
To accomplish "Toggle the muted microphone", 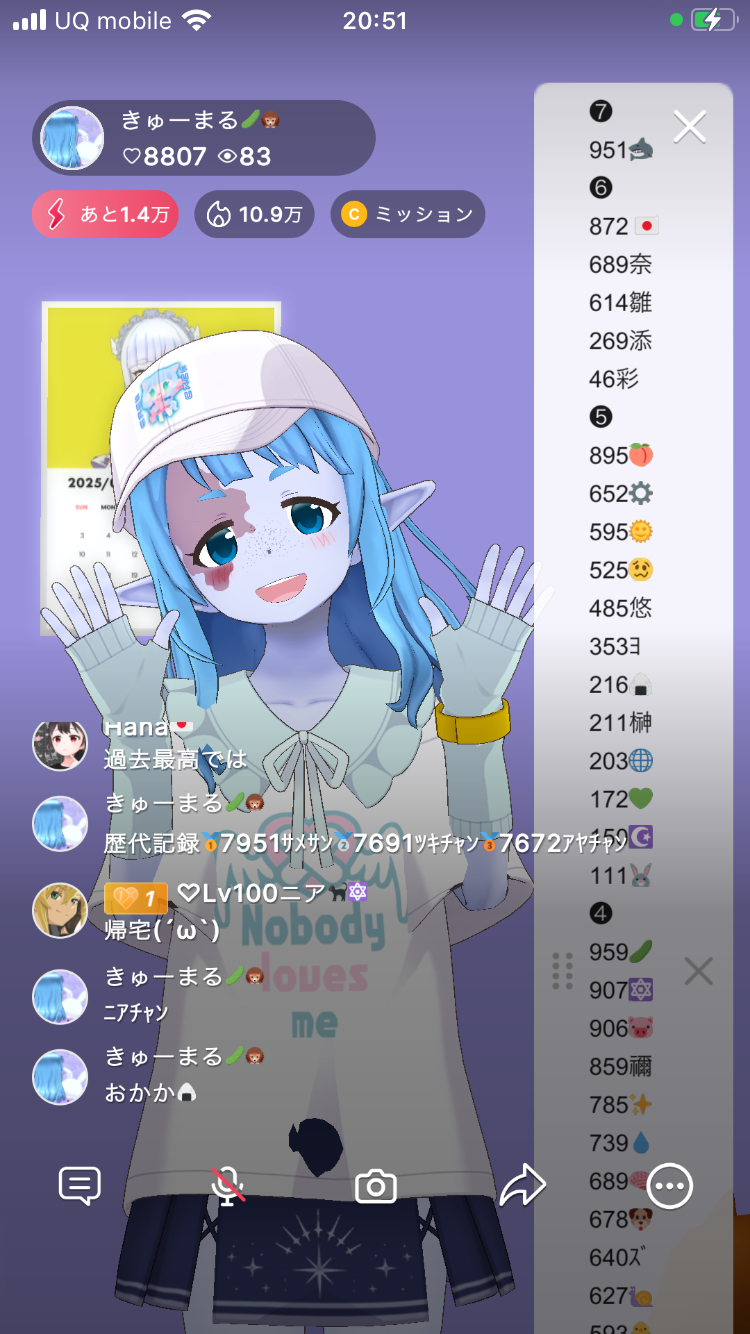I will pyautogui.click(x=228, y=1186).
